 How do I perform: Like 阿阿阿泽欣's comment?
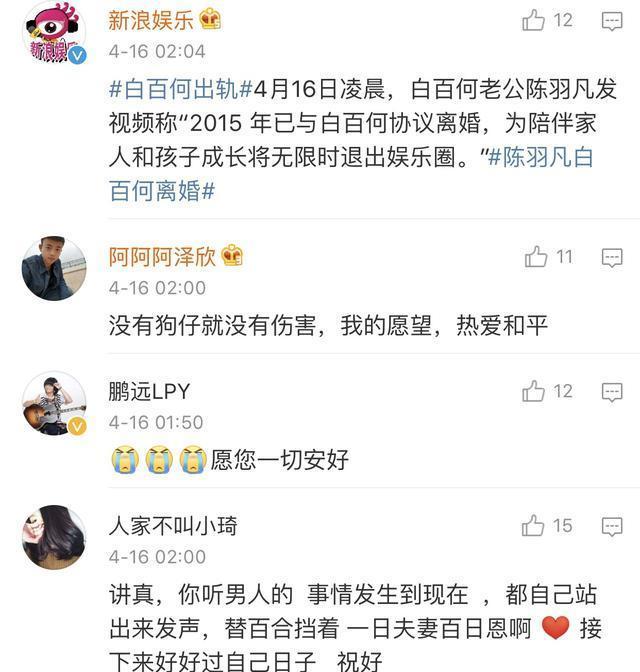click(536, 257)
